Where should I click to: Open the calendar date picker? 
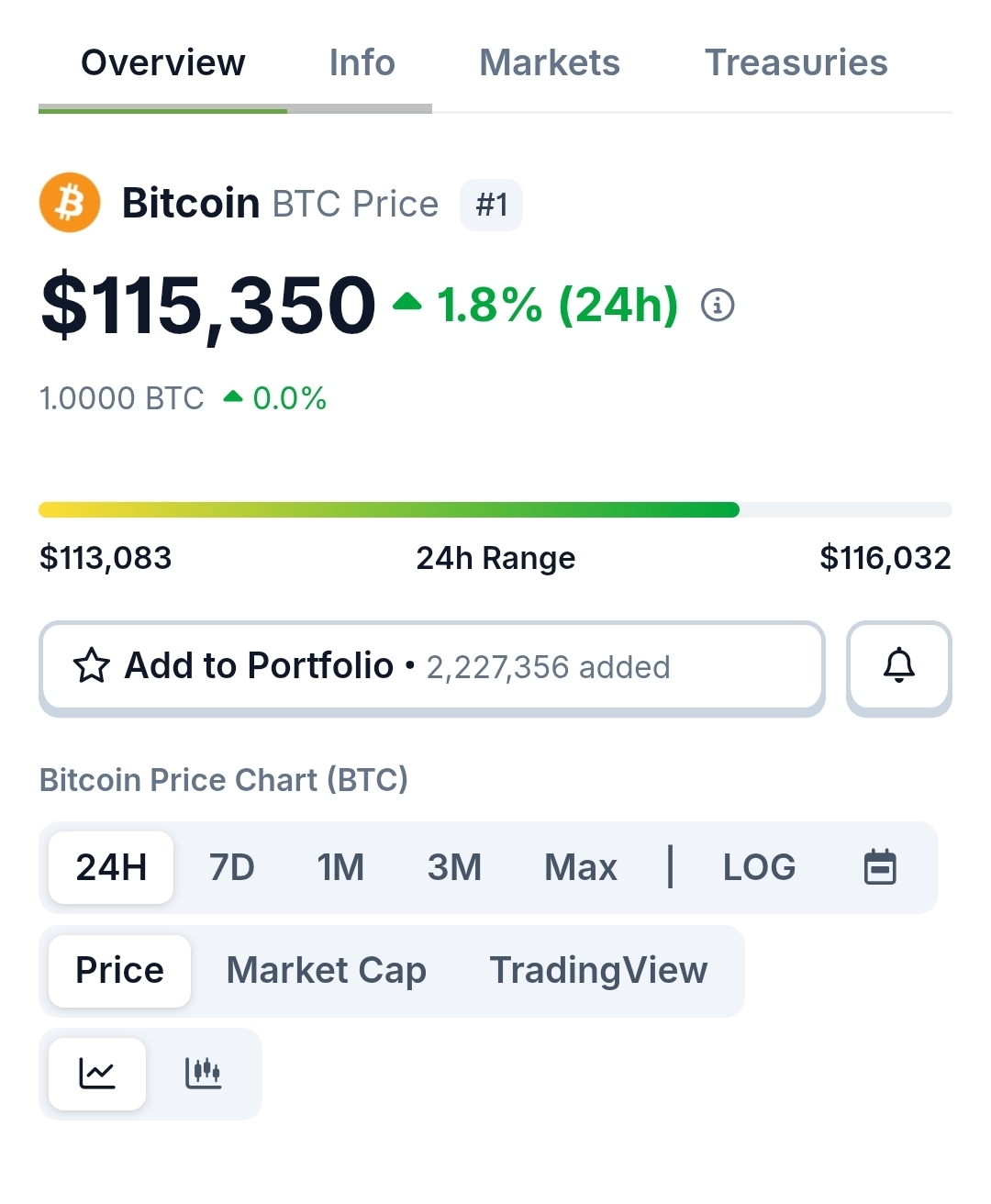click(880, 867)
